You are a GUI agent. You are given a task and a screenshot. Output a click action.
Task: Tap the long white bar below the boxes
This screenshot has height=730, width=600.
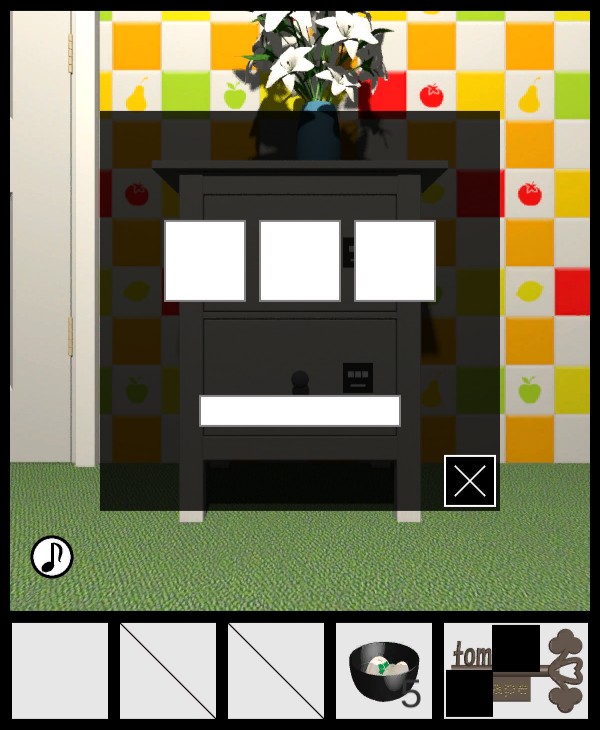point(300,411)
